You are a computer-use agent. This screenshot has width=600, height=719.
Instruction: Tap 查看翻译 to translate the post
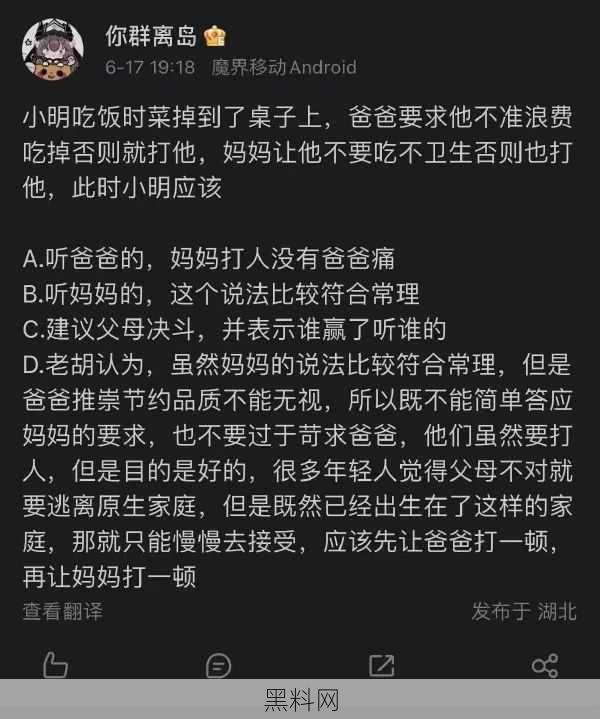click(x=63, y=611)
